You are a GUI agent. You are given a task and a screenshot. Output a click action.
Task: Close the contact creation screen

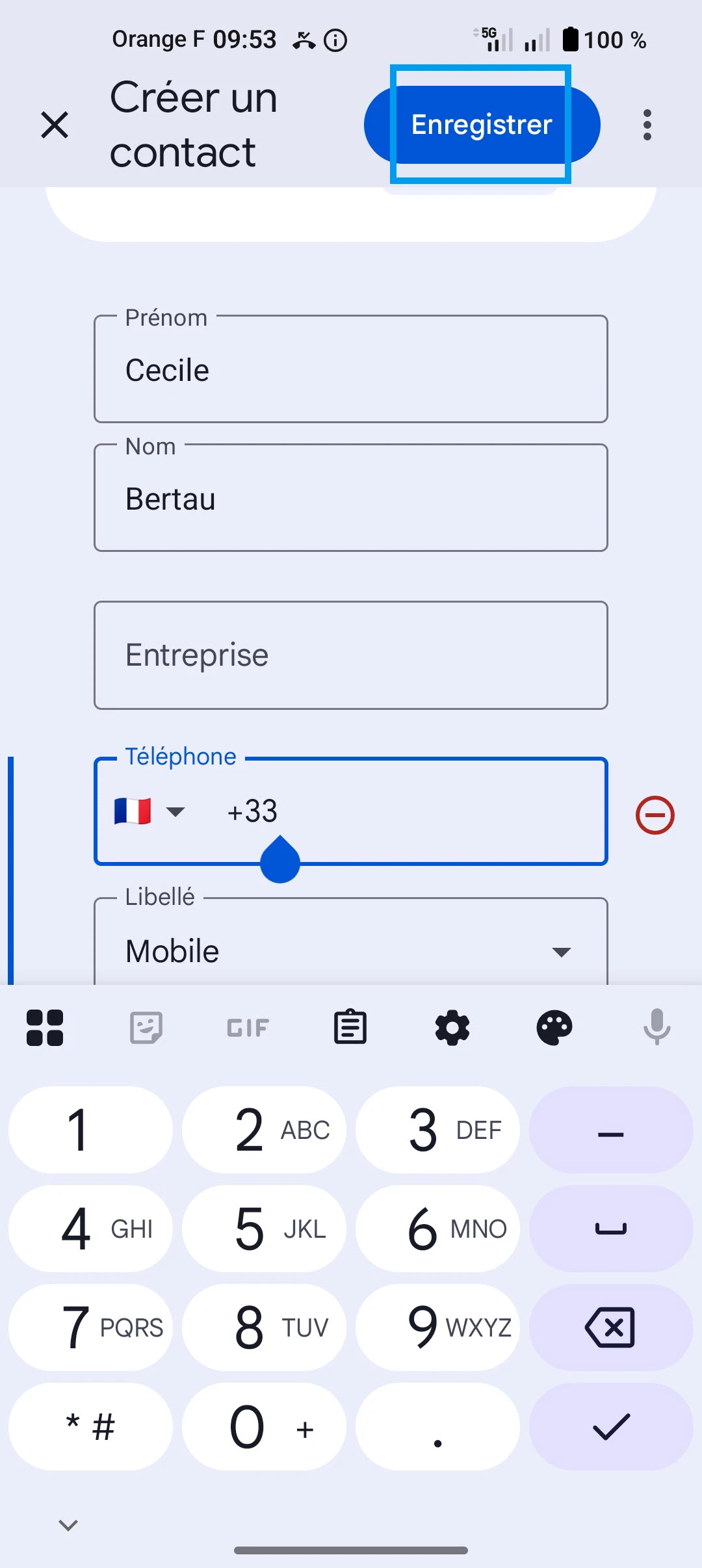(55, 125)
